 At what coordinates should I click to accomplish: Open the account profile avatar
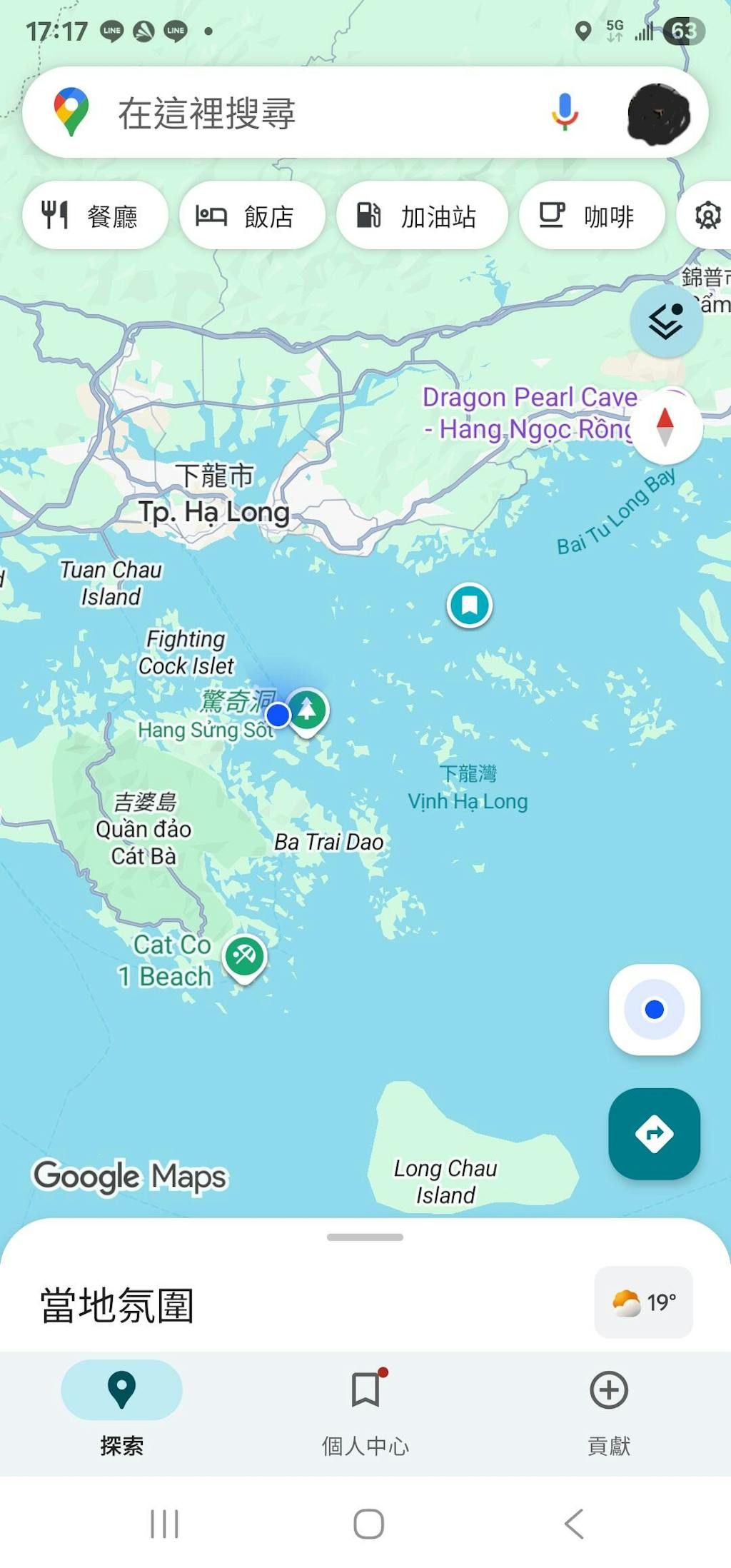click(x=658, y=114)
